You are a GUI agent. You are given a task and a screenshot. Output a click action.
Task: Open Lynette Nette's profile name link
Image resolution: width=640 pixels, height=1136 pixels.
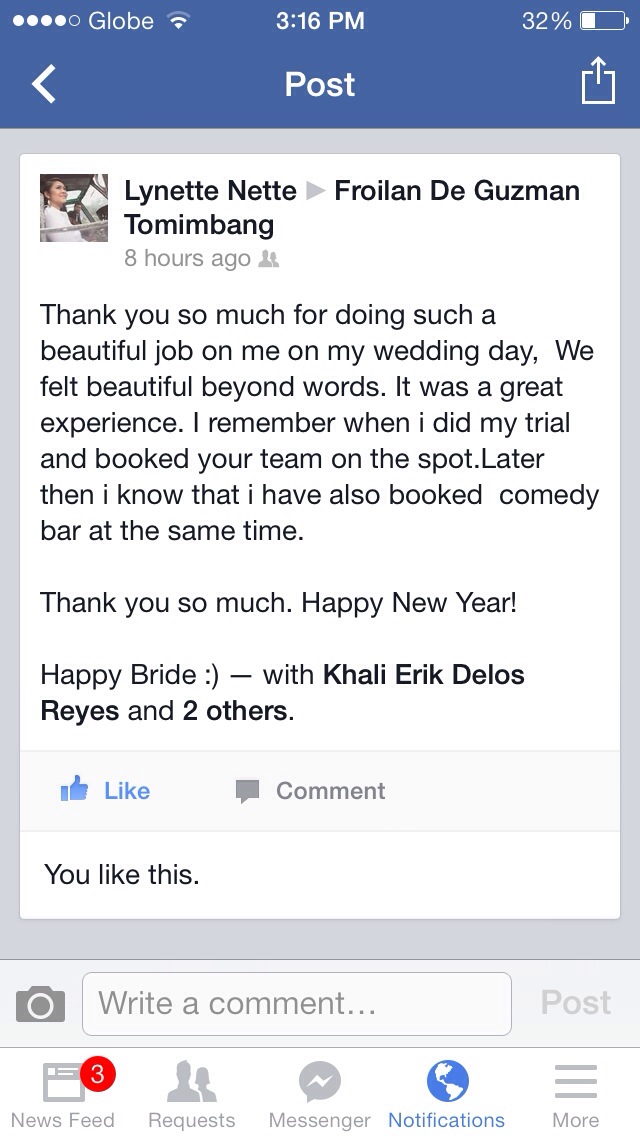pyautogui.click(x=210, y=191)
